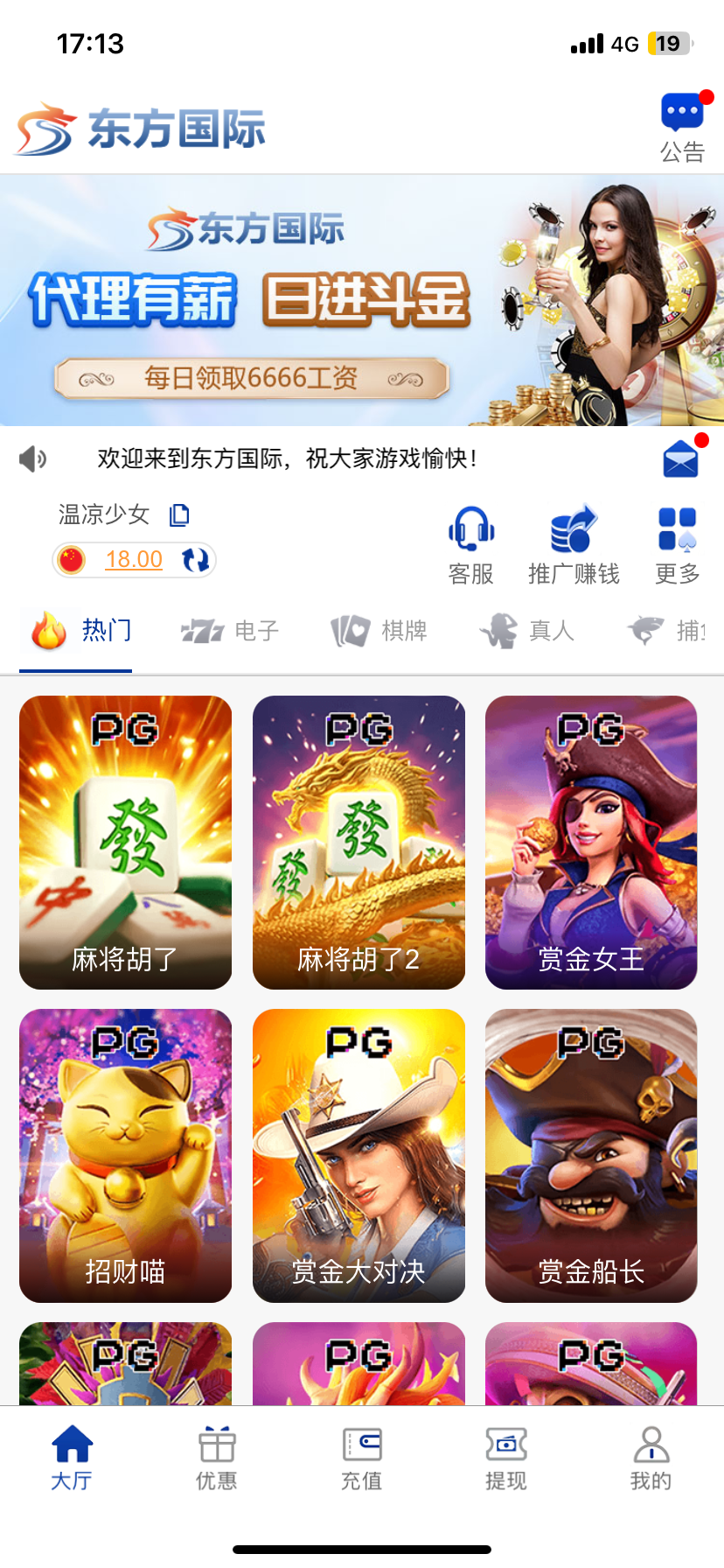Play the 招财喵 game
Viewport: 724px width, 1568px height.
tap(125, 1155)
